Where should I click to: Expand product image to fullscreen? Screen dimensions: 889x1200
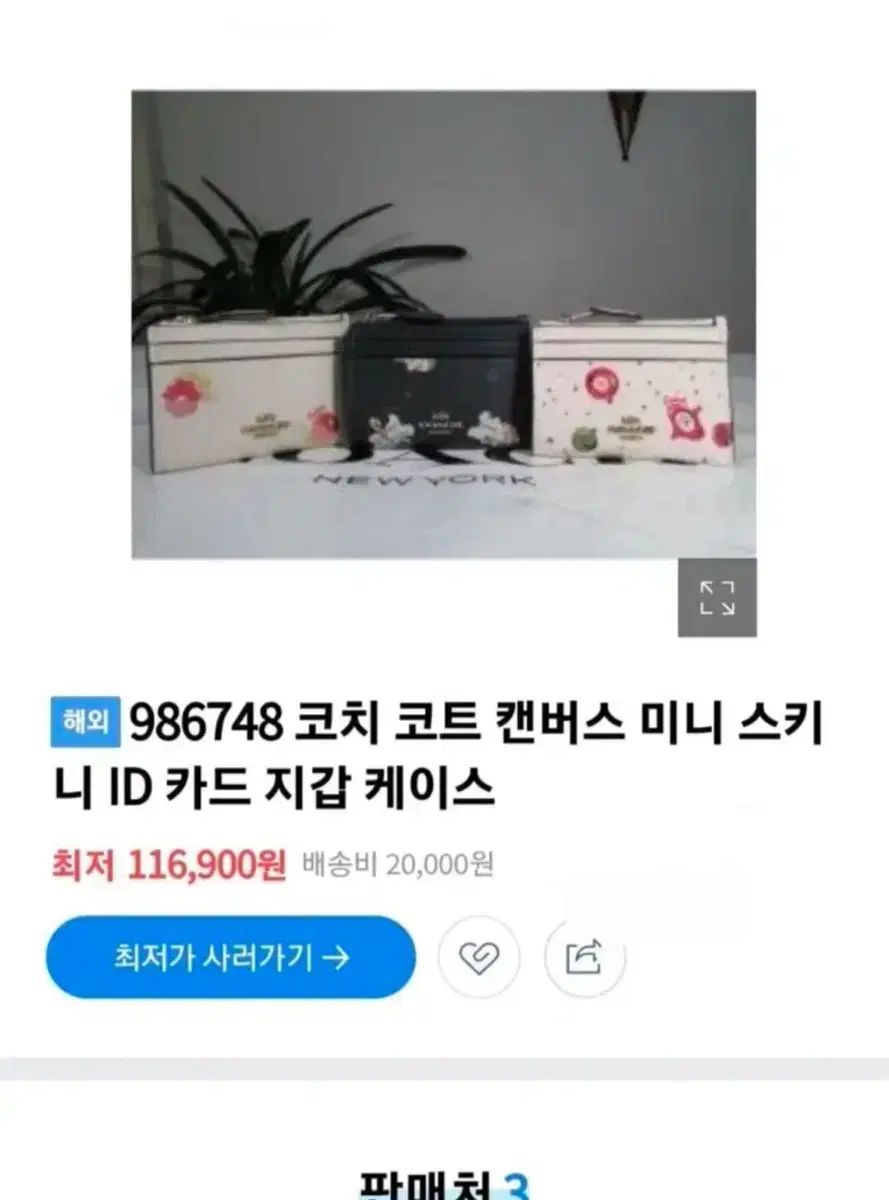(717, 597)
